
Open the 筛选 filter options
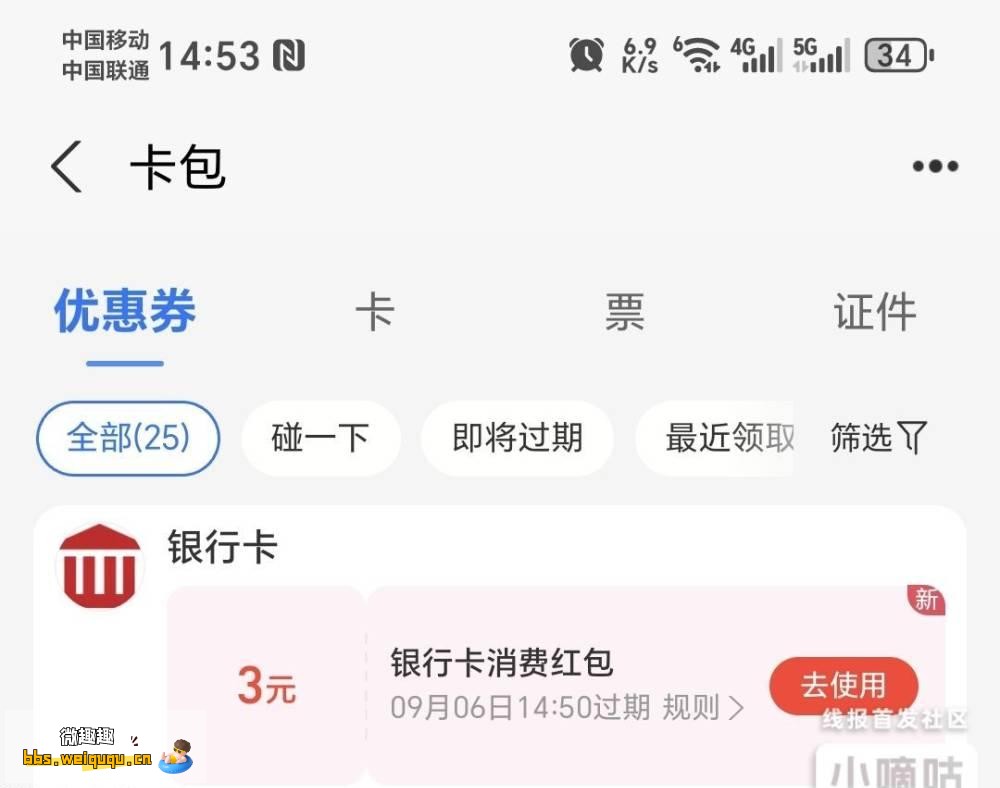878,437
